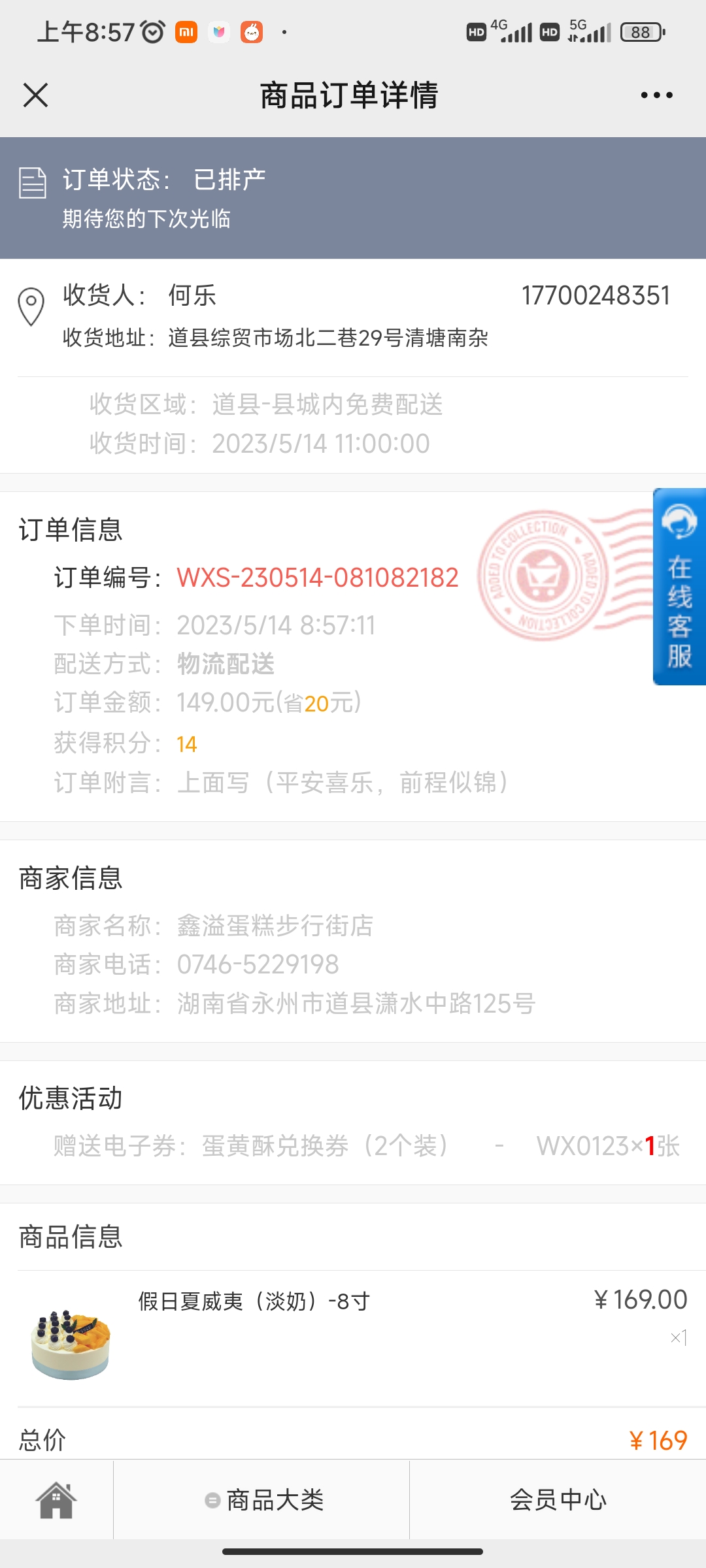Open the 假日夏威夷 cake product item
This screenshot has width=706, height=1568.
(353, 1338)
